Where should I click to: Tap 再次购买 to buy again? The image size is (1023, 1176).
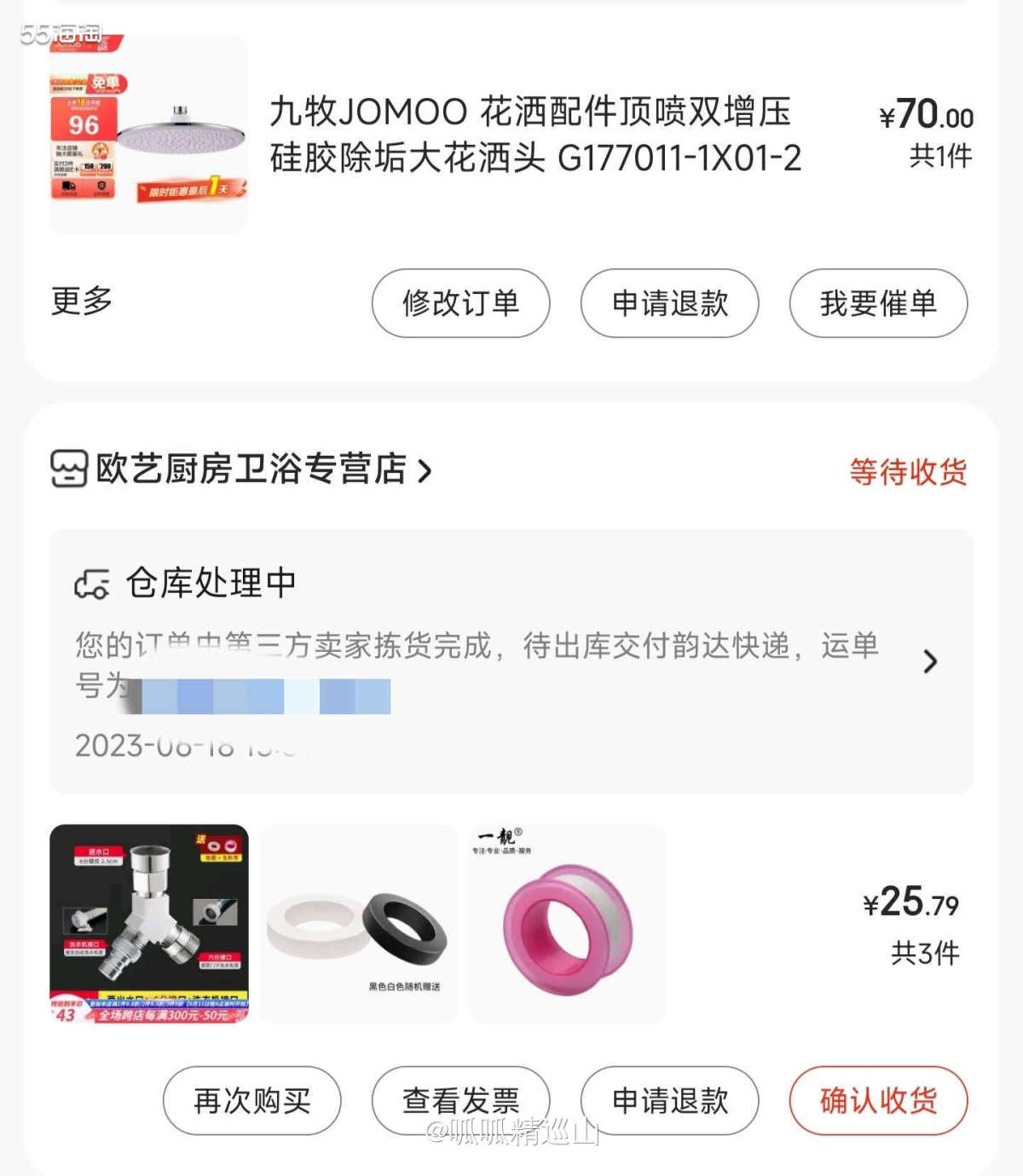pos(252,1101)
